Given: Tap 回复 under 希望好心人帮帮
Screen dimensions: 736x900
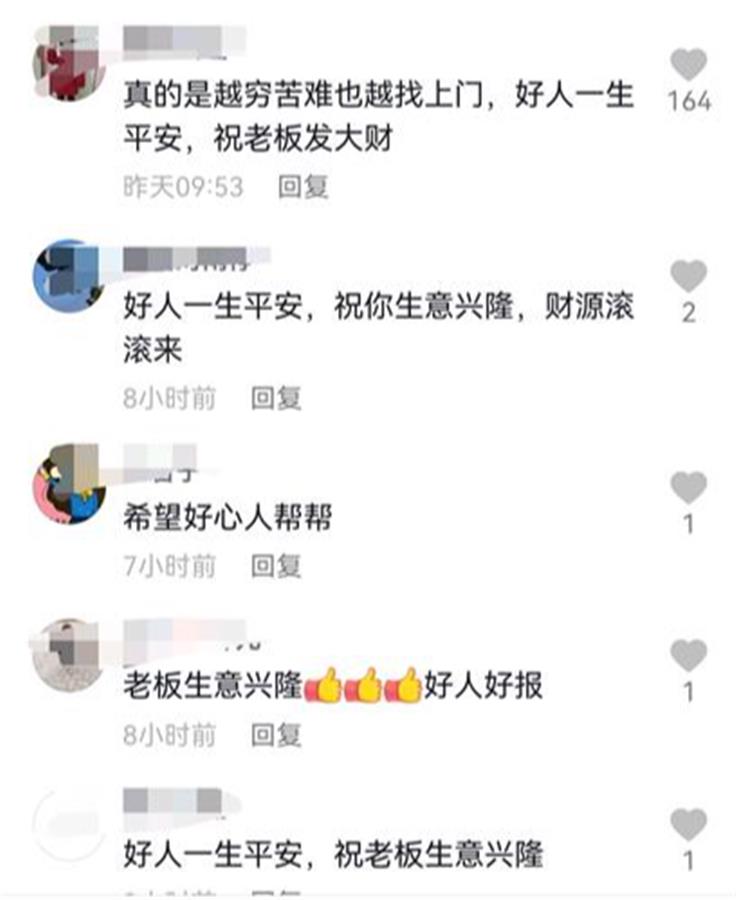Looking at the screenshot, I should pyautogui.click(x=276, y=567).
